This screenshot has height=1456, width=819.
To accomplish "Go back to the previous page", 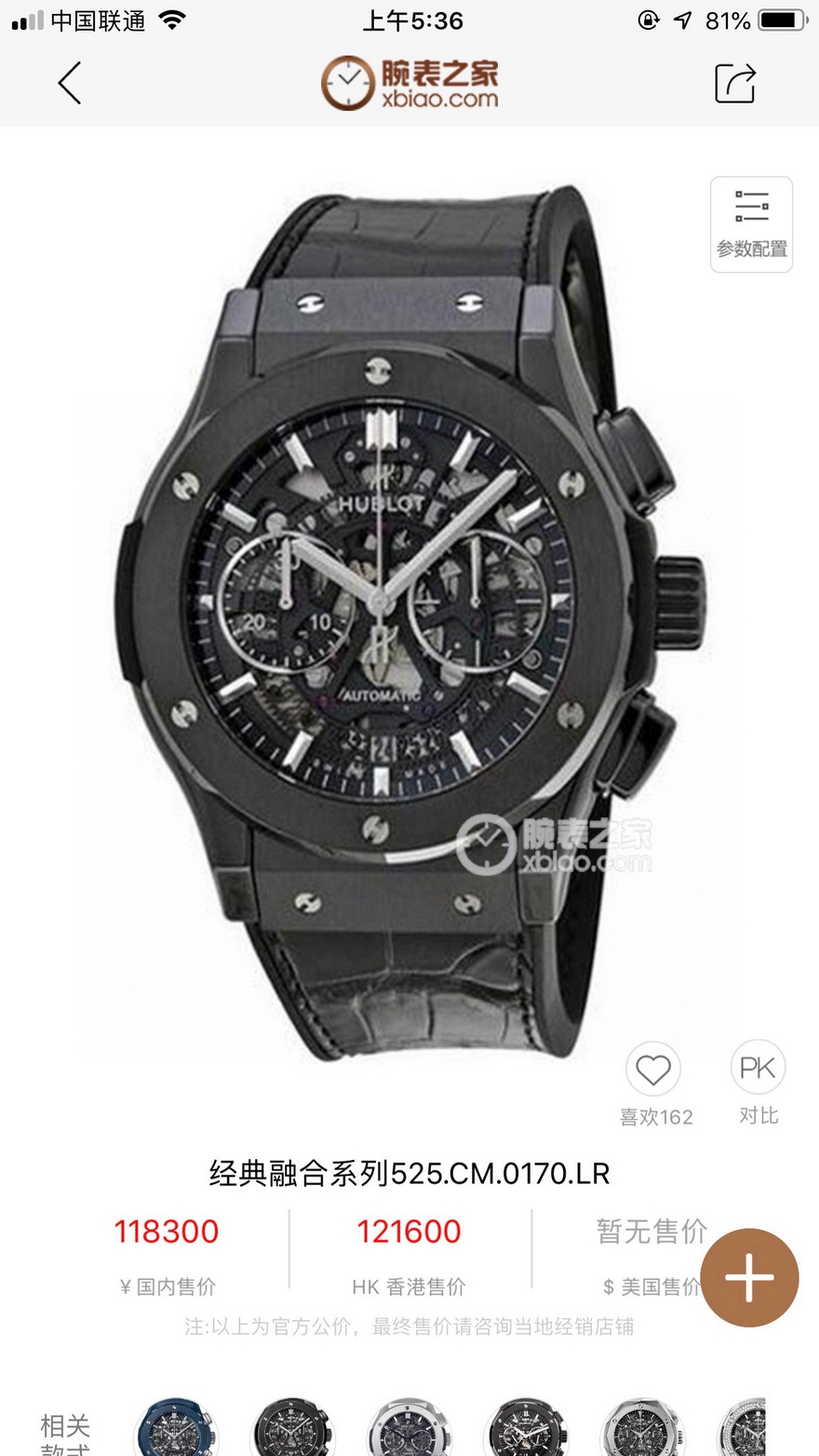I will (x=70, y=84).
